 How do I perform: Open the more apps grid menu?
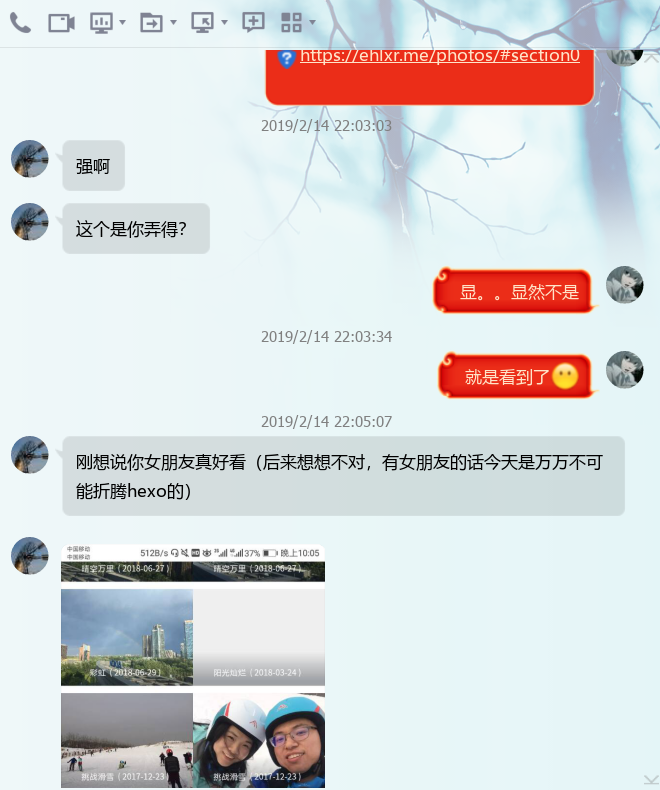tap(291, 22)
